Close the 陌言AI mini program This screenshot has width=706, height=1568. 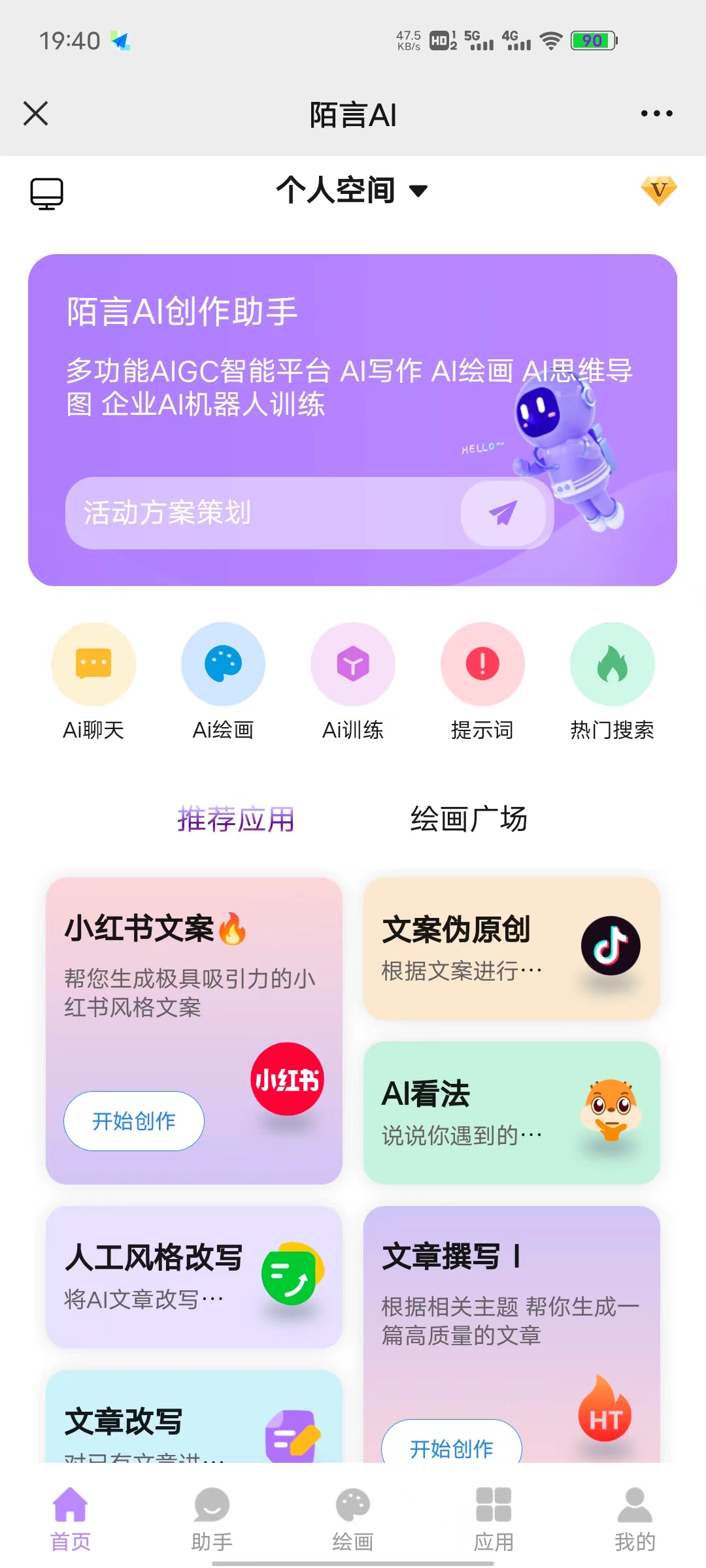(36, 114)
